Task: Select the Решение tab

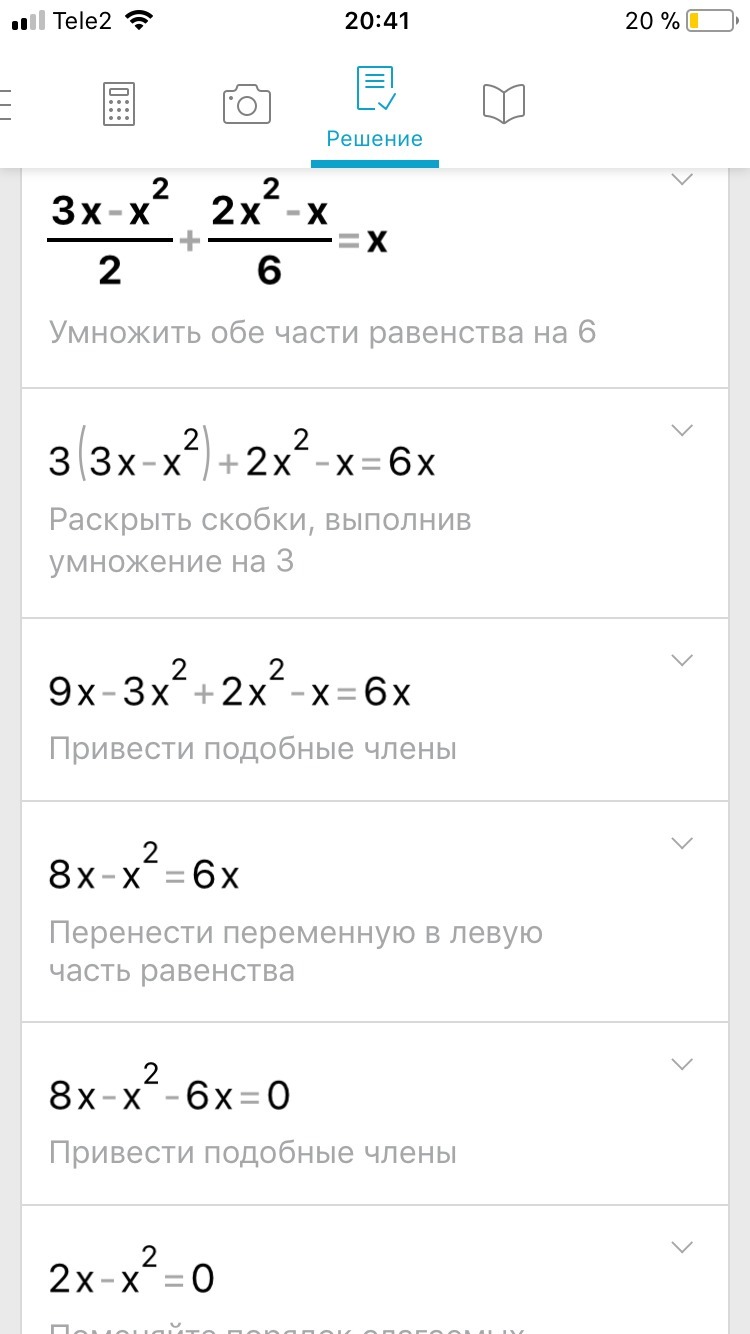Action: click(x=375, y=106)
